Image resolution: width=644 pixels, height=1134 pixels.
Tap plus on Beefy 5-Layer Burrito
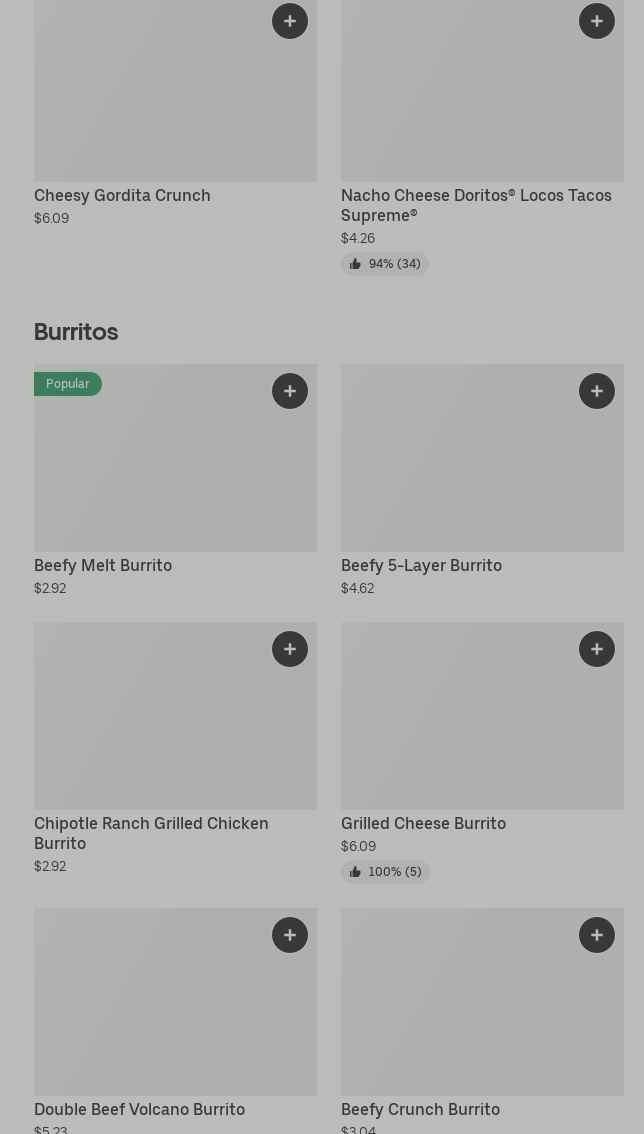pyautogui.click(x=597, y=391)
